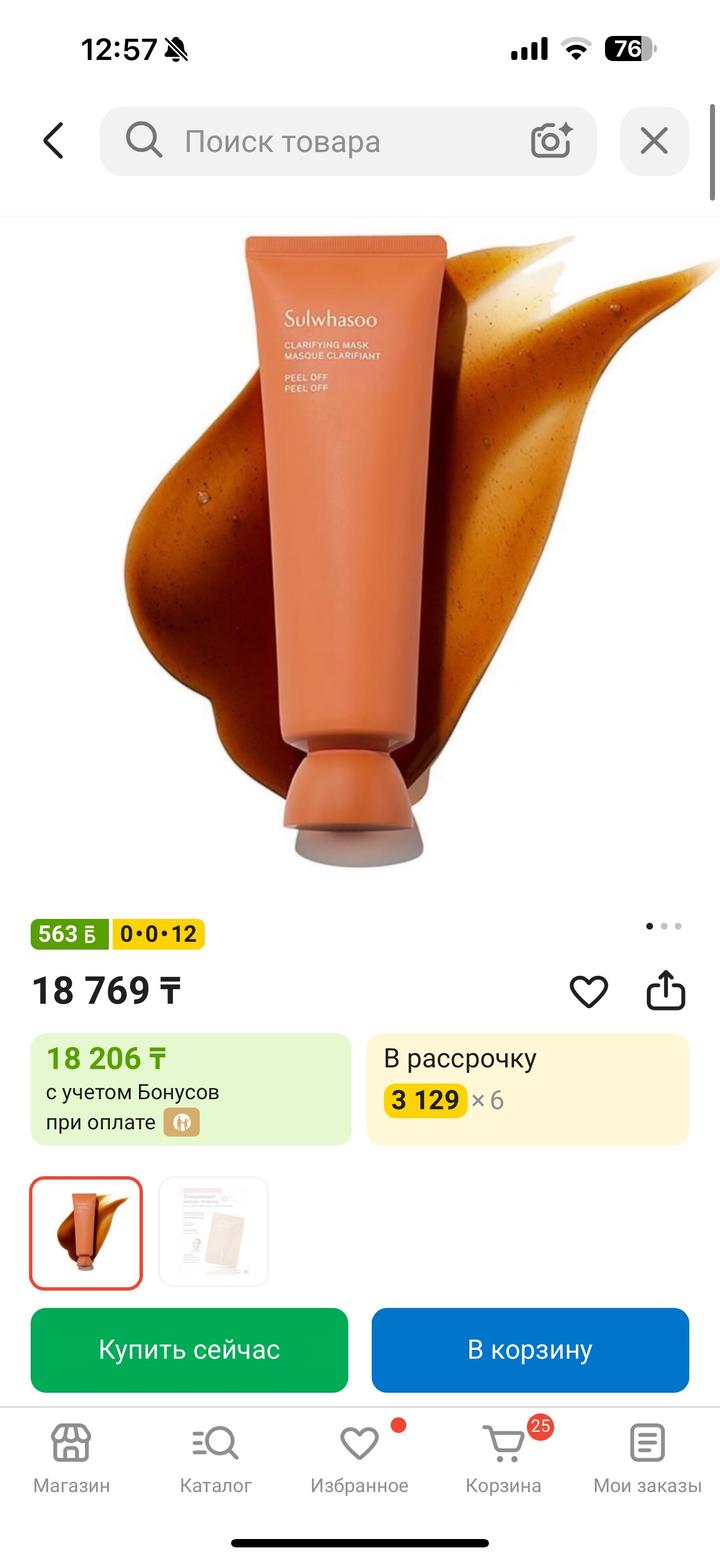Go to the Избранное tab

[359, 1460]
